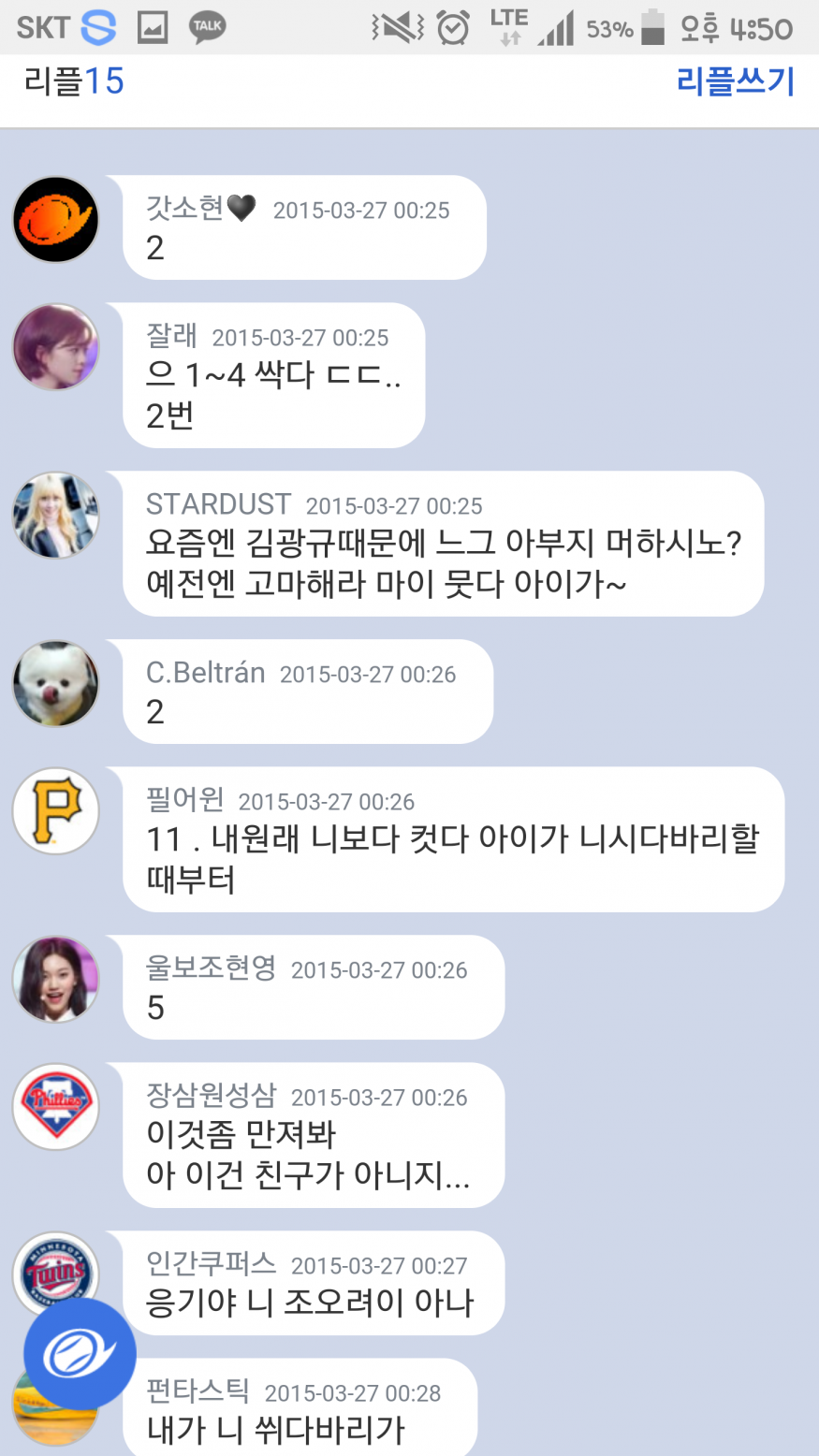Tap 장삼원성삼's Phillies avatar
The width and height of the screenshot is (819, 1456).
click(56, 1107)
